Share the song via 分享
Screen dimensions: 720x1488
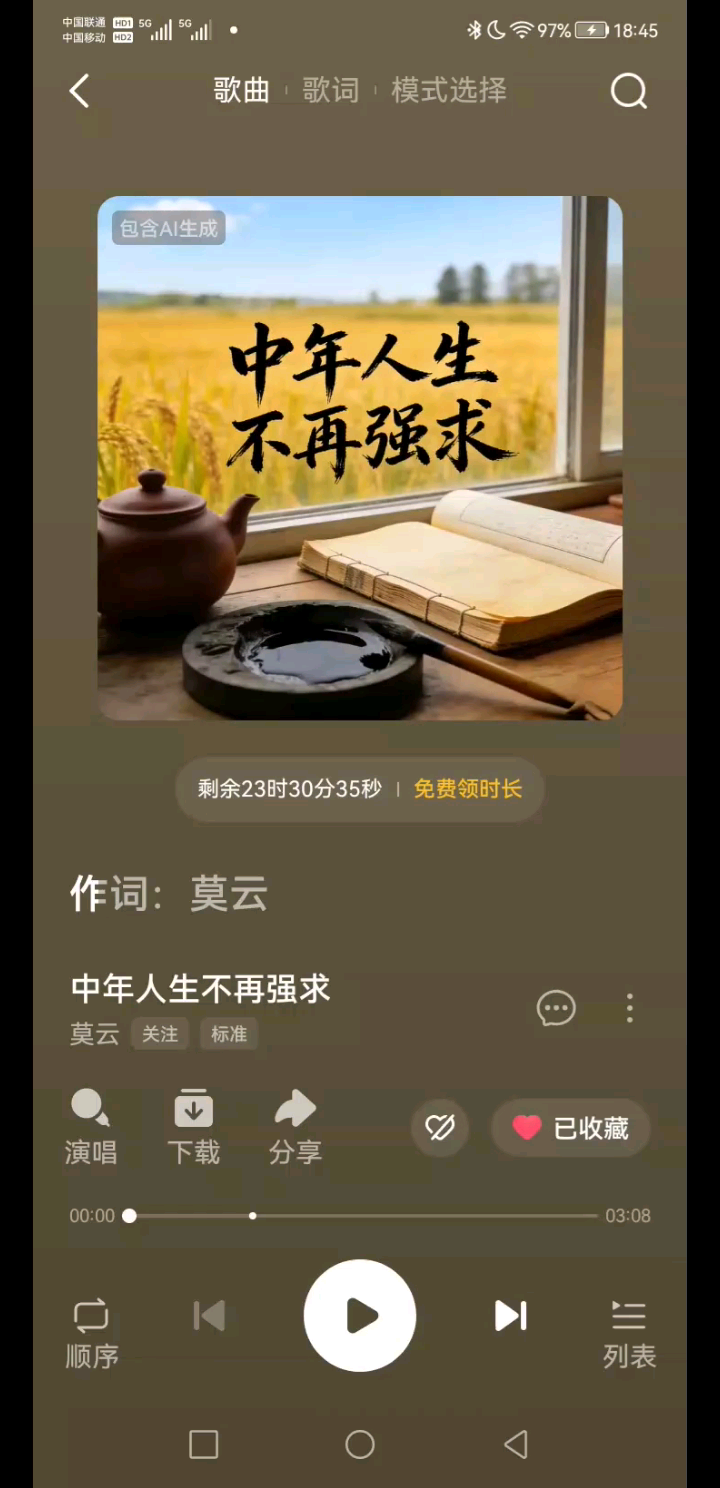pos(295,1128)
